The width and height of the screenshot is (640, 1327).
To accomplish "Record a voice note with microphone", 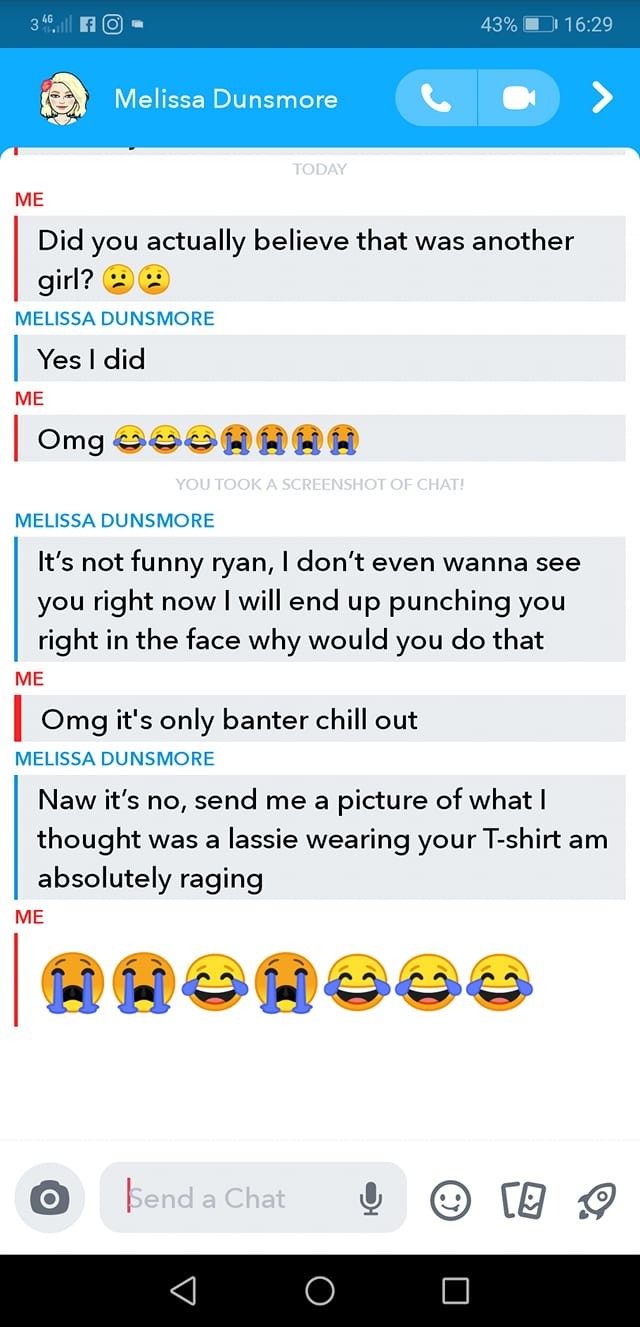I will 371,1197.
